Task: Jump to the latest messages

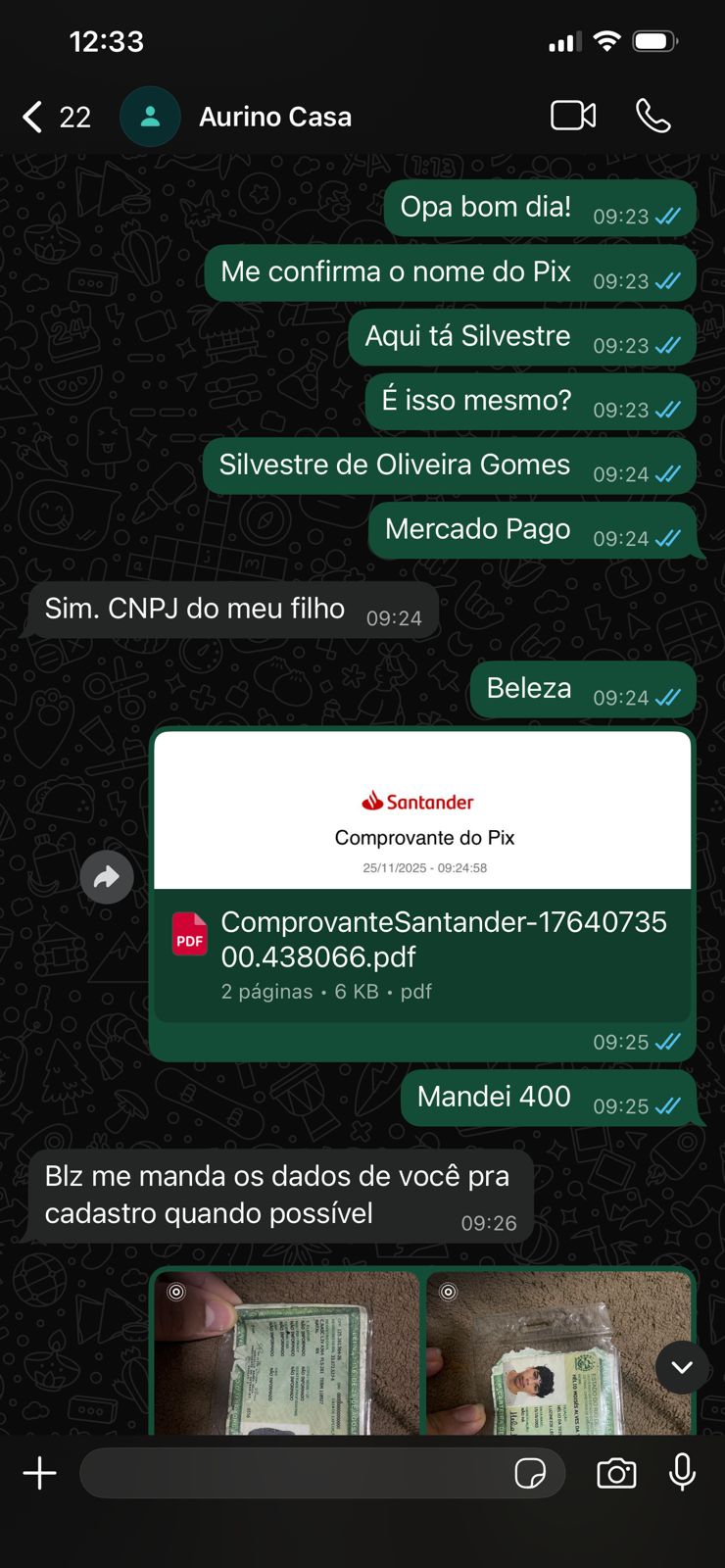Action: tap(682, 1367)
